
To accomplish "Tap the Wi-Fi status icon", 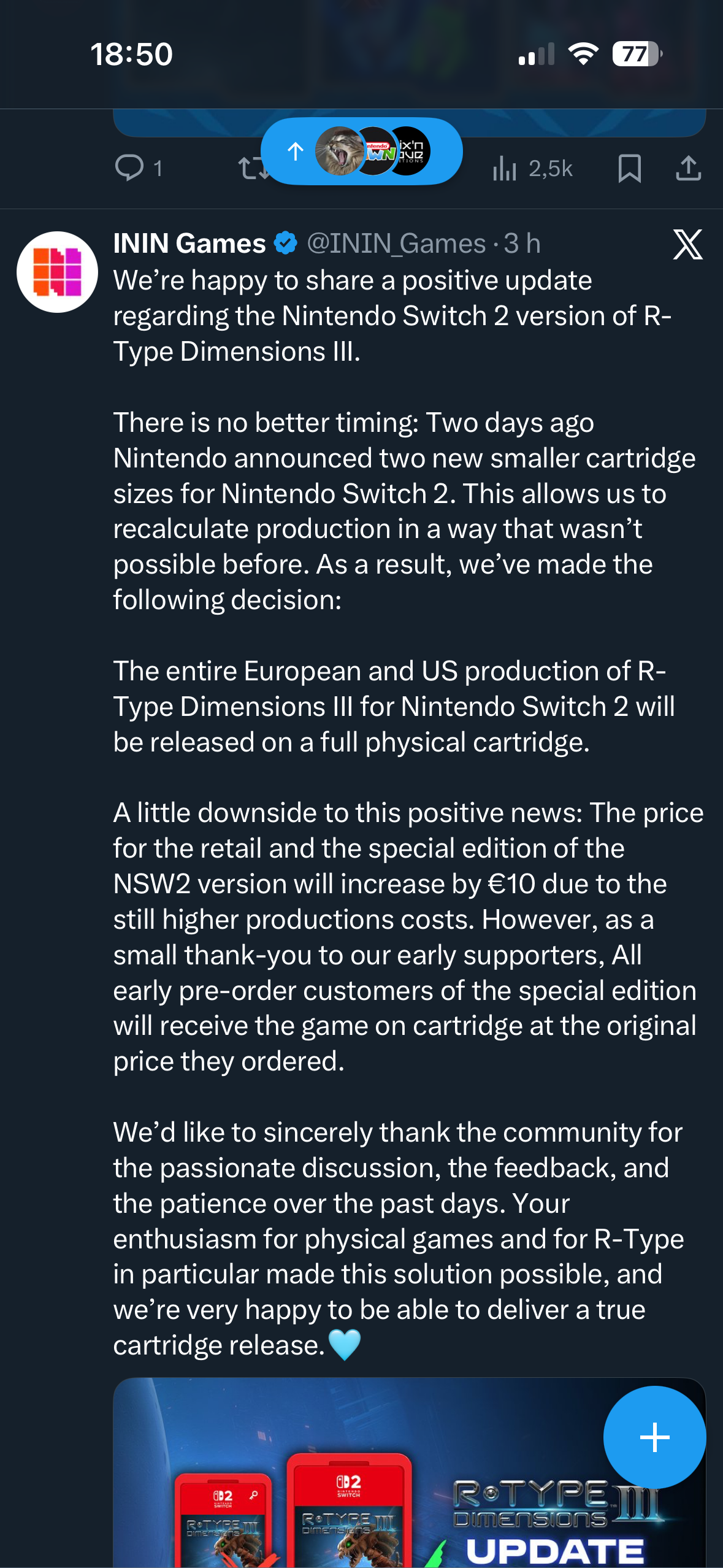I will point(582,55).
